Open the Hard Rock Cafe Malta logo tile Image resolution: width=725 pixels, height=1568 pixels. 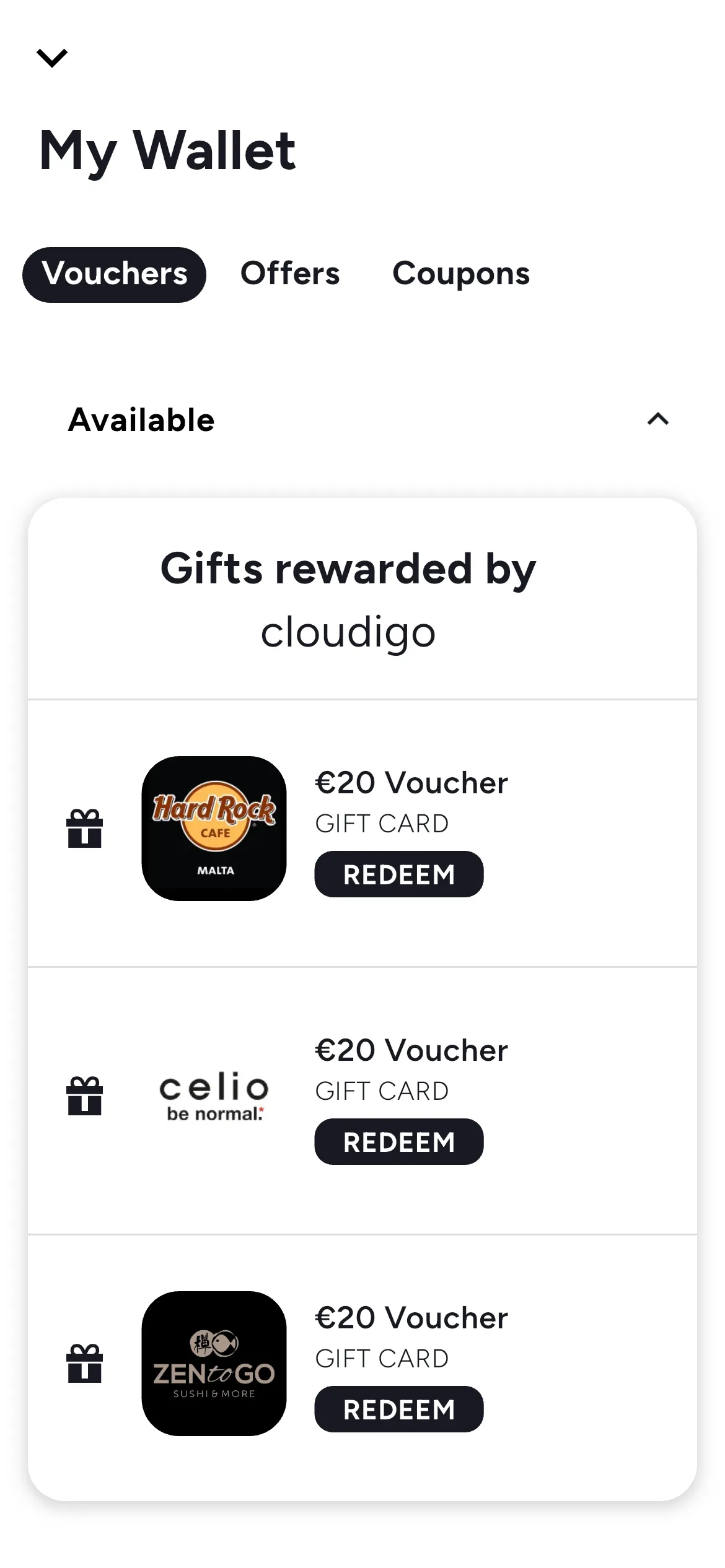(x=214, y=828)
